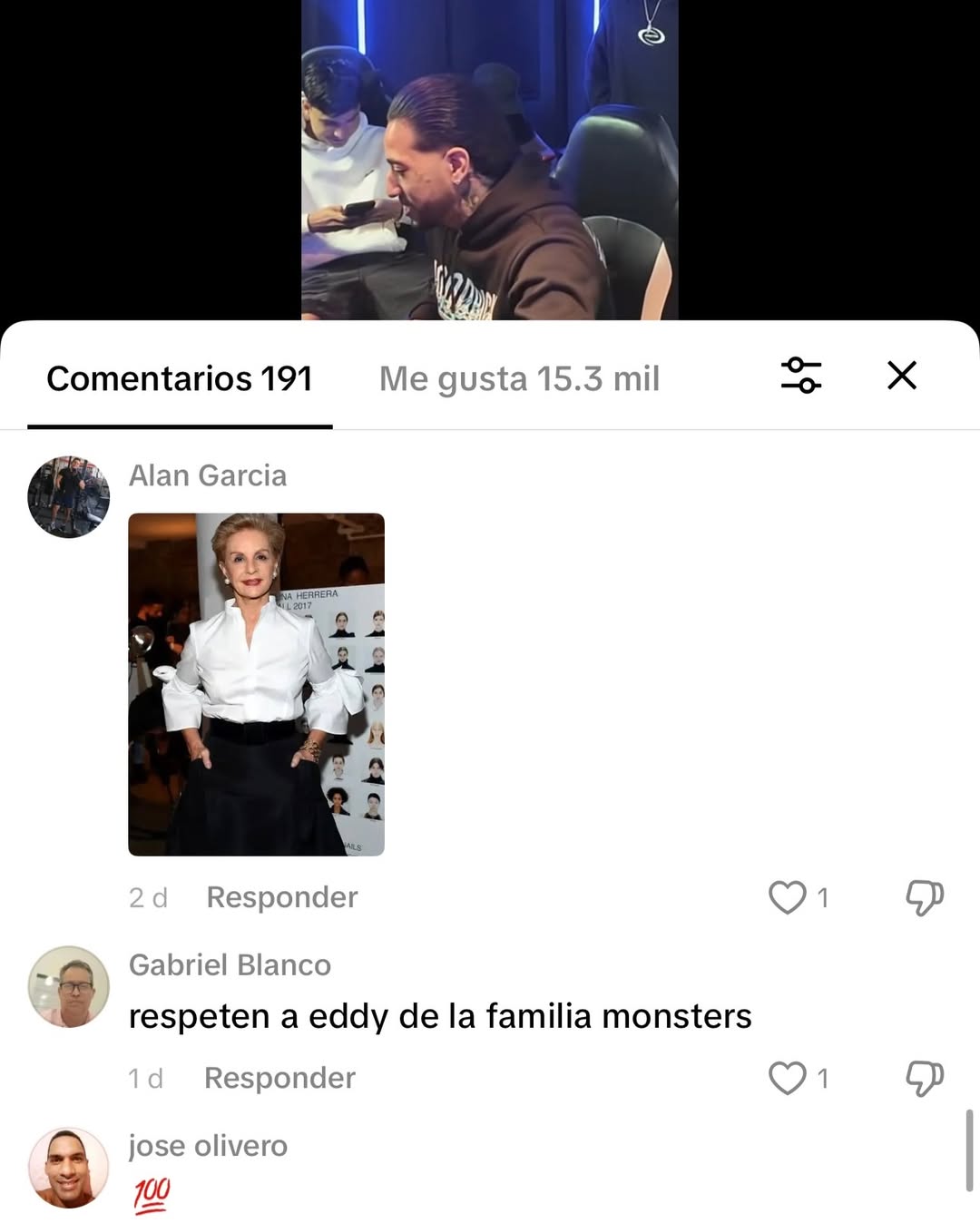The height and width of the screenshot is (1223, 980).
Task: Open Gabriel Blanco's username link
Action: [230, 964]
